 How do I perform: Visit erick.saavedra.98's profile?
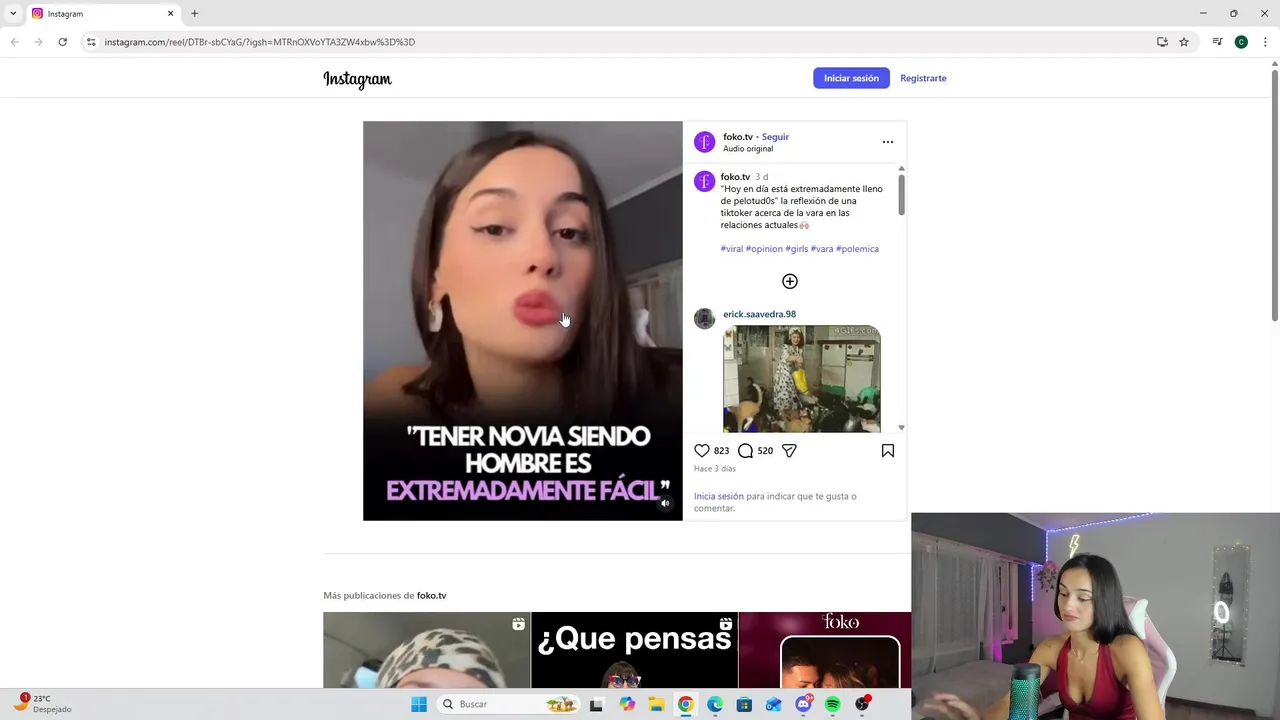759,314
